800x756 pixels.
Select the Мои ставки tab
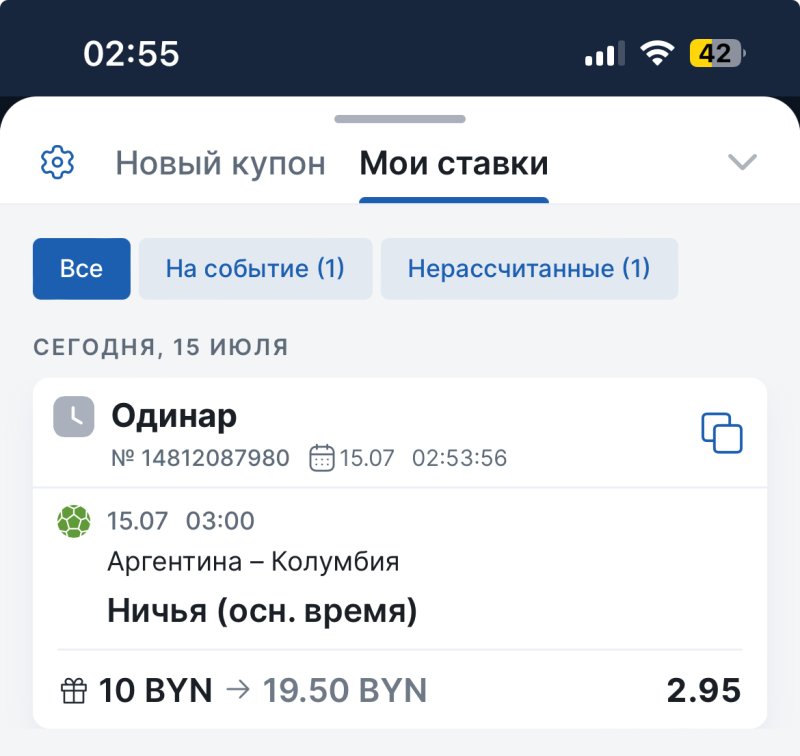pos(453,163)
